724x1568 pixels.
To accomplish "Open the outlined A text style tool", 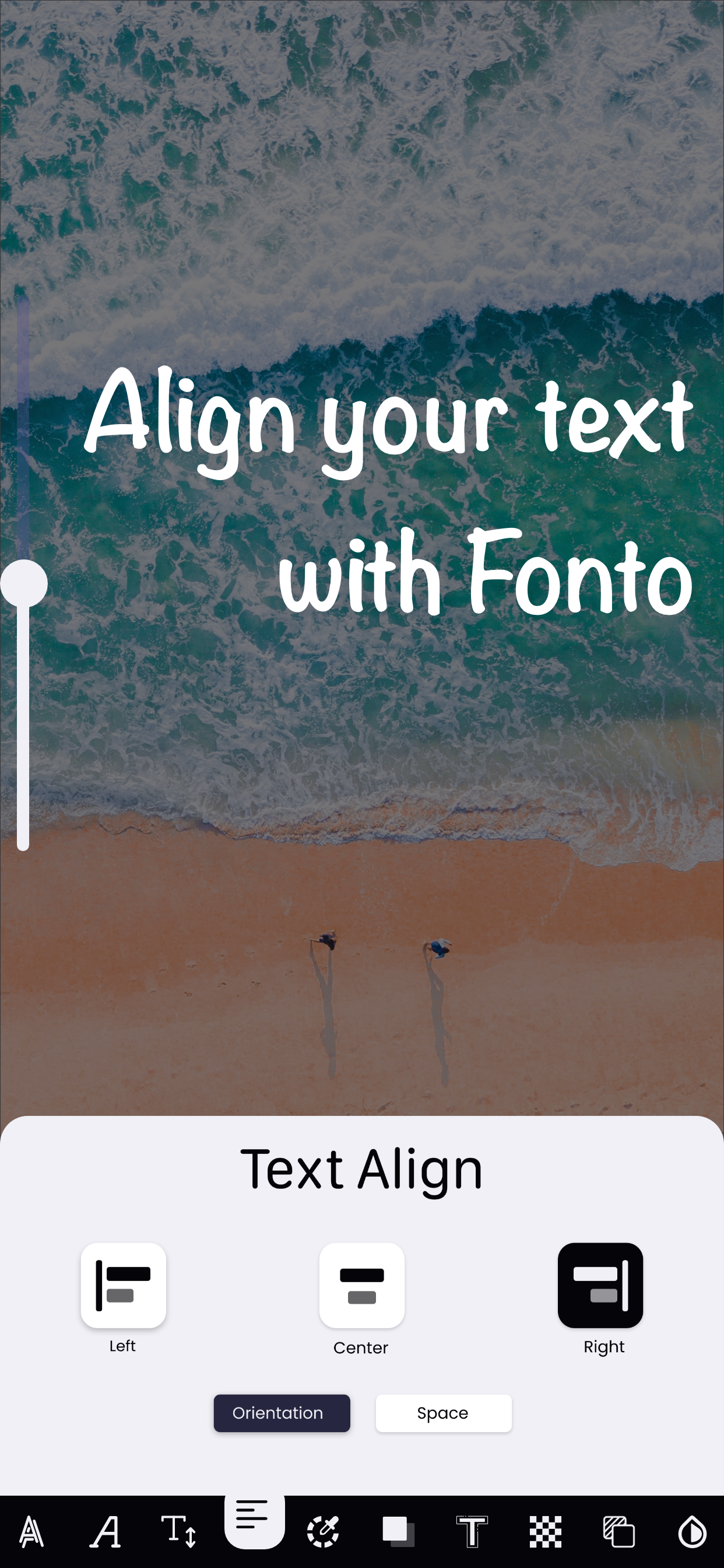I will pyautogui.click(x=31, y=1531).
